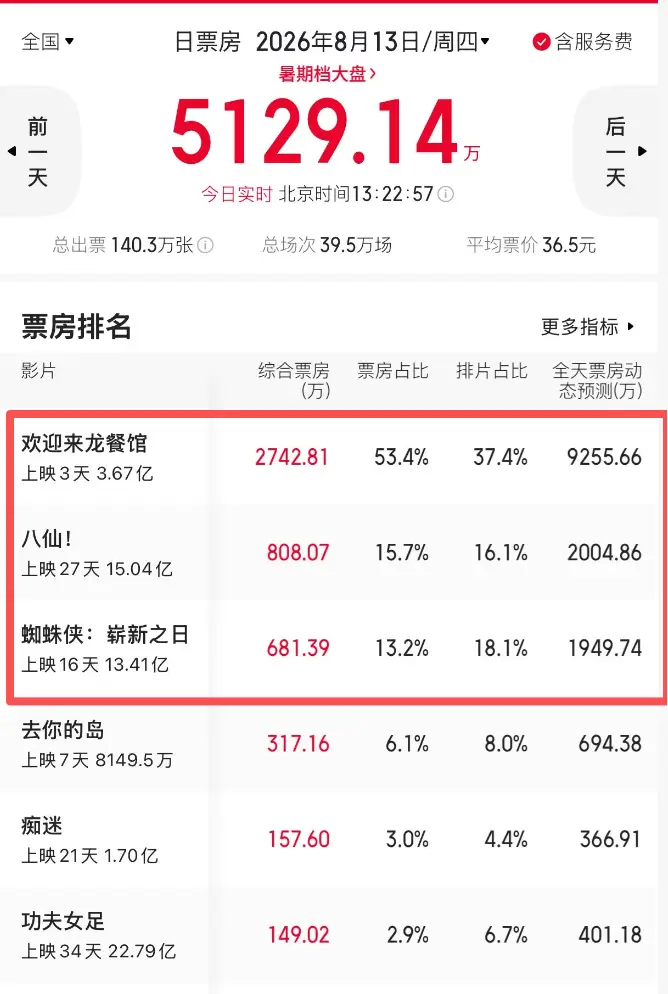Tap info icon beside Beijing time
668x994 pixels.
[x=446, y=194]
